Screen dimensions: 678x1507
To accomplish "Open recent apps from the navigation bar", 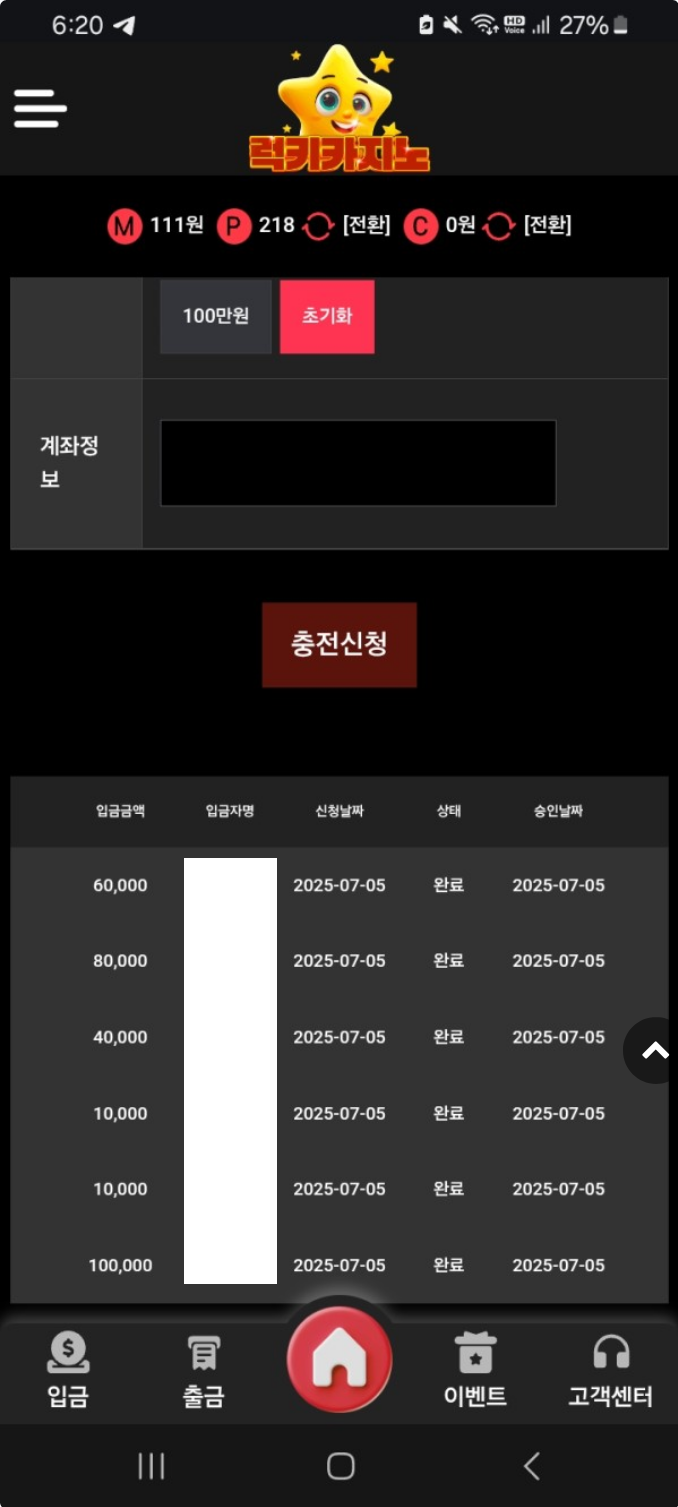I will pos(151,1466).
